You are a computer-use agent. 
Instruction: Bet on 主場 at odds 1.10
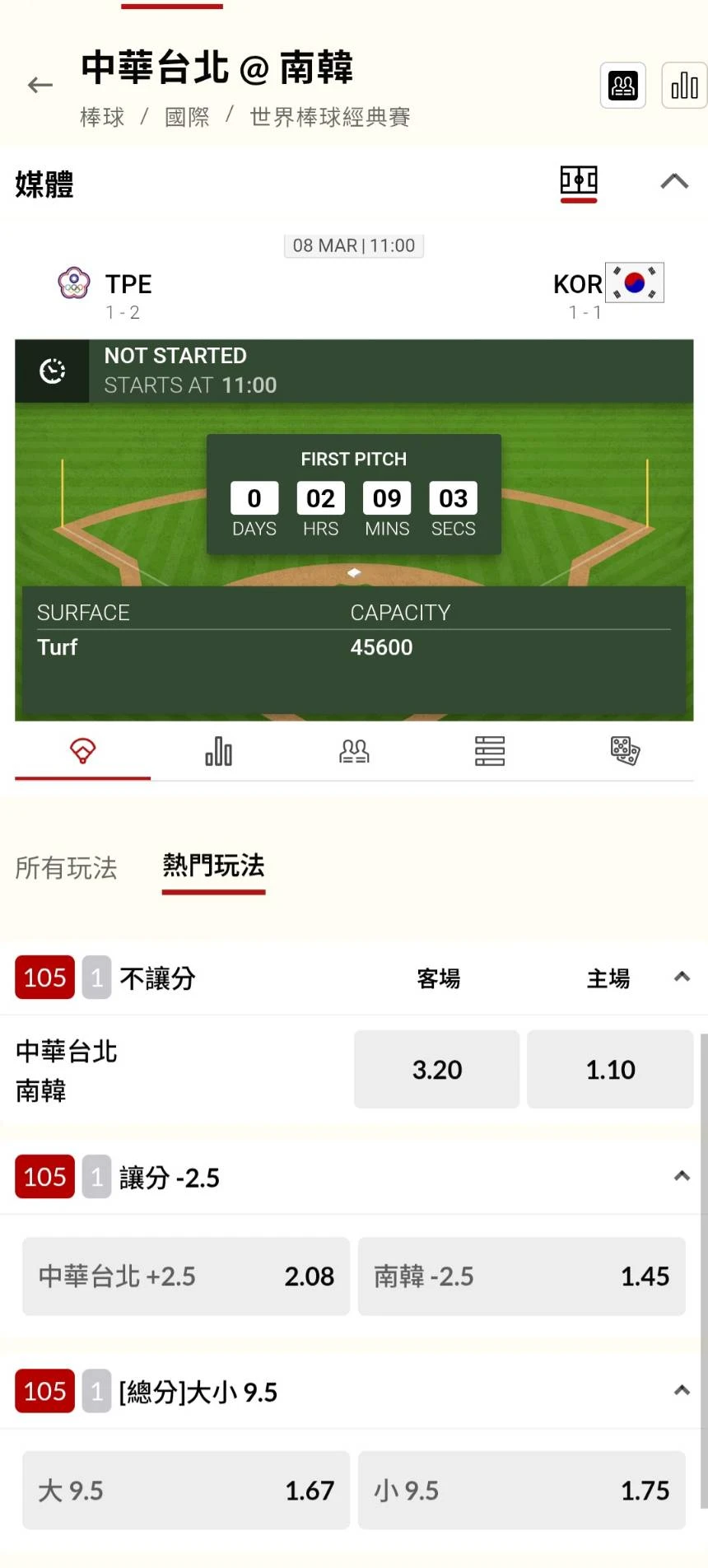[x=610, y=1069]
